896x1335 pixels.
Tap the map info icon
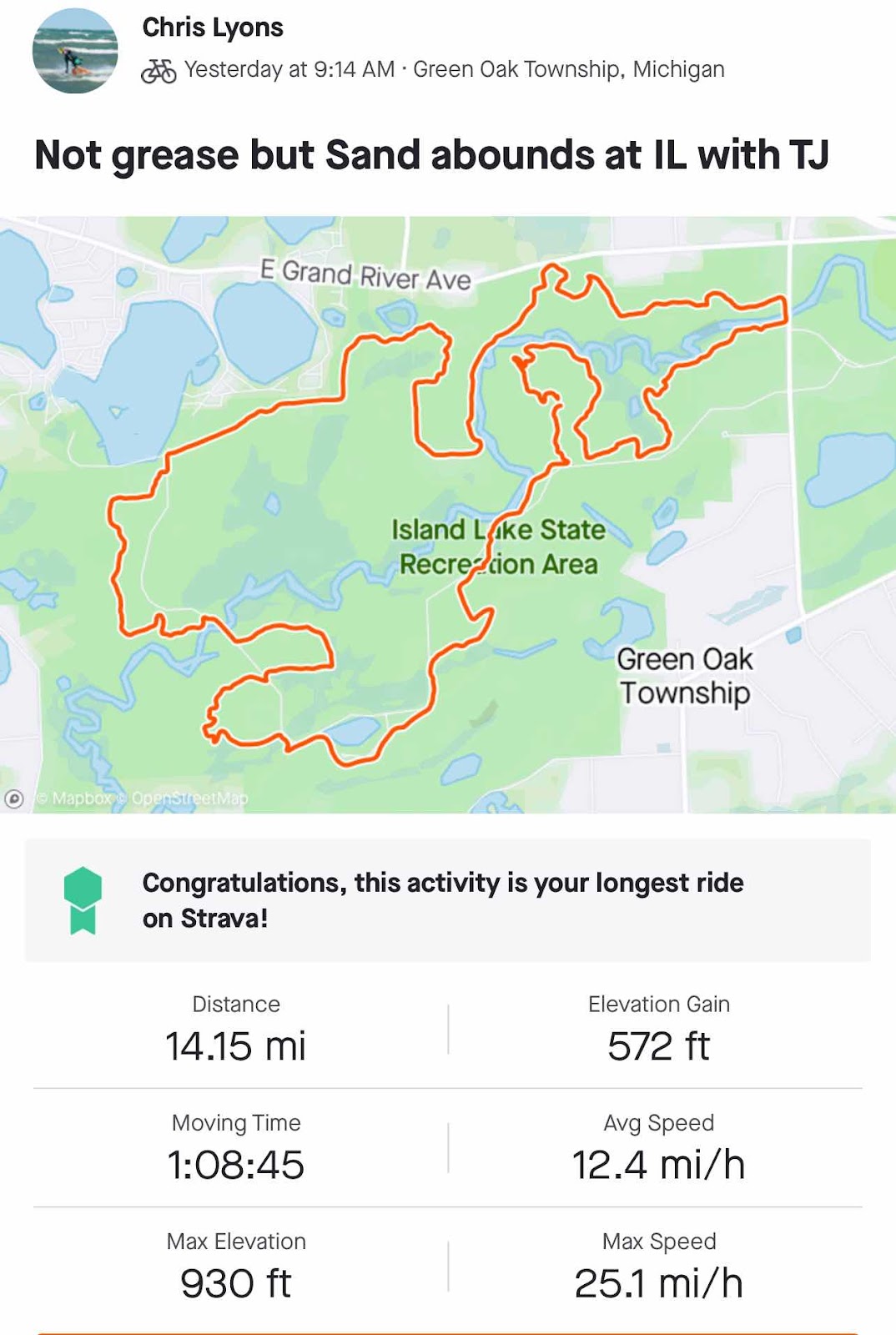tap(14, 798)
